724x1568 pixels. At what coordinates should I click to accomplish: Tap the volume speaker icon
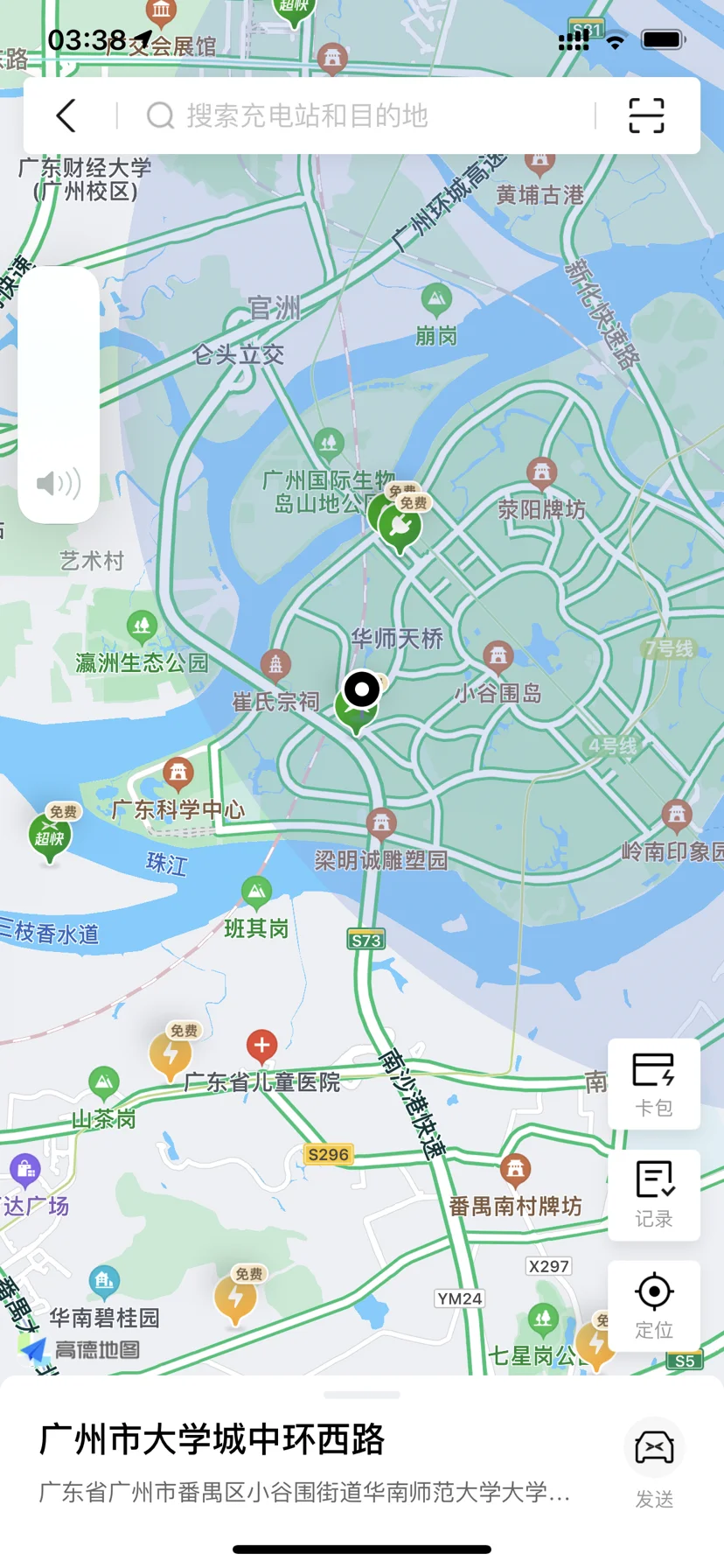point(58,483)
